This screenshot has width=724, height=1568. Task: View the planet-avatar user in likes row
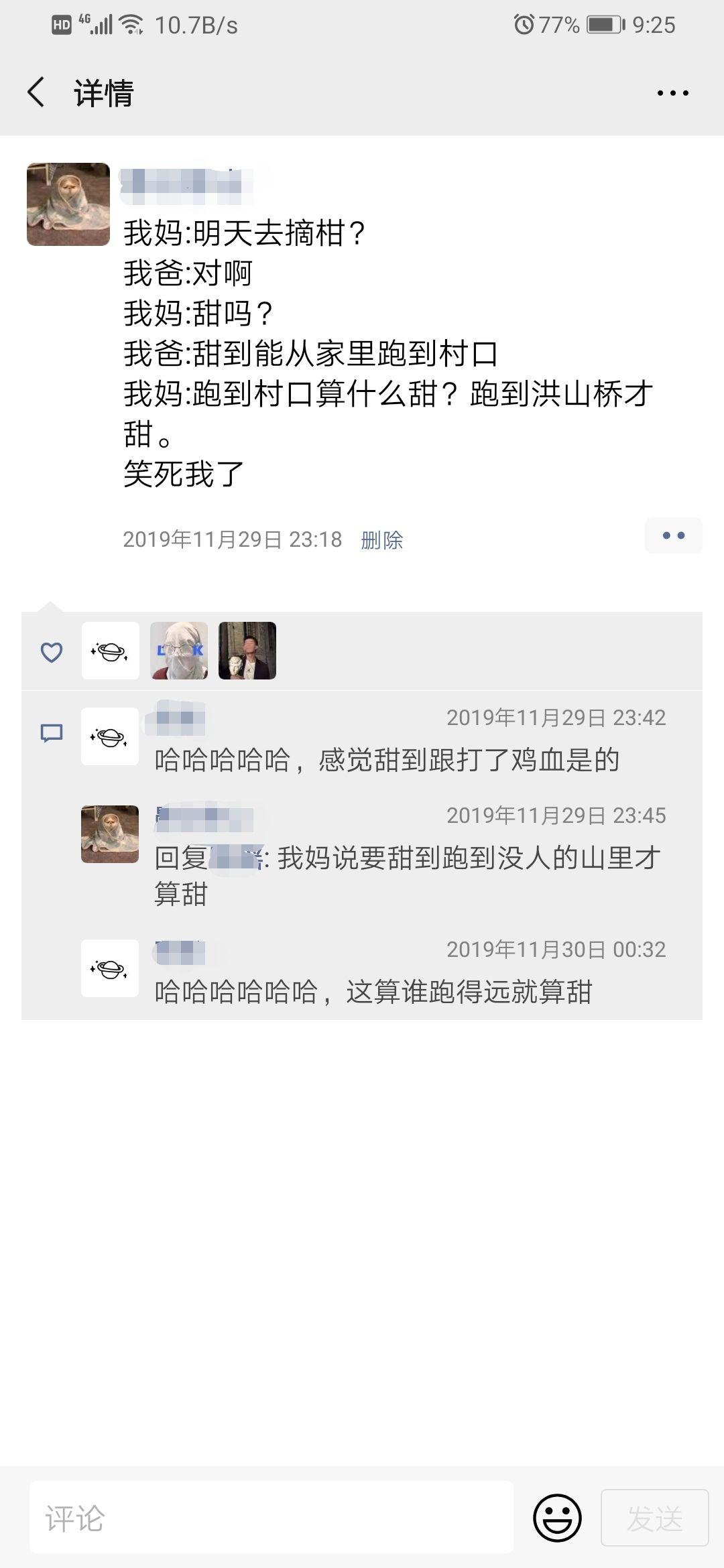[111, 651]
